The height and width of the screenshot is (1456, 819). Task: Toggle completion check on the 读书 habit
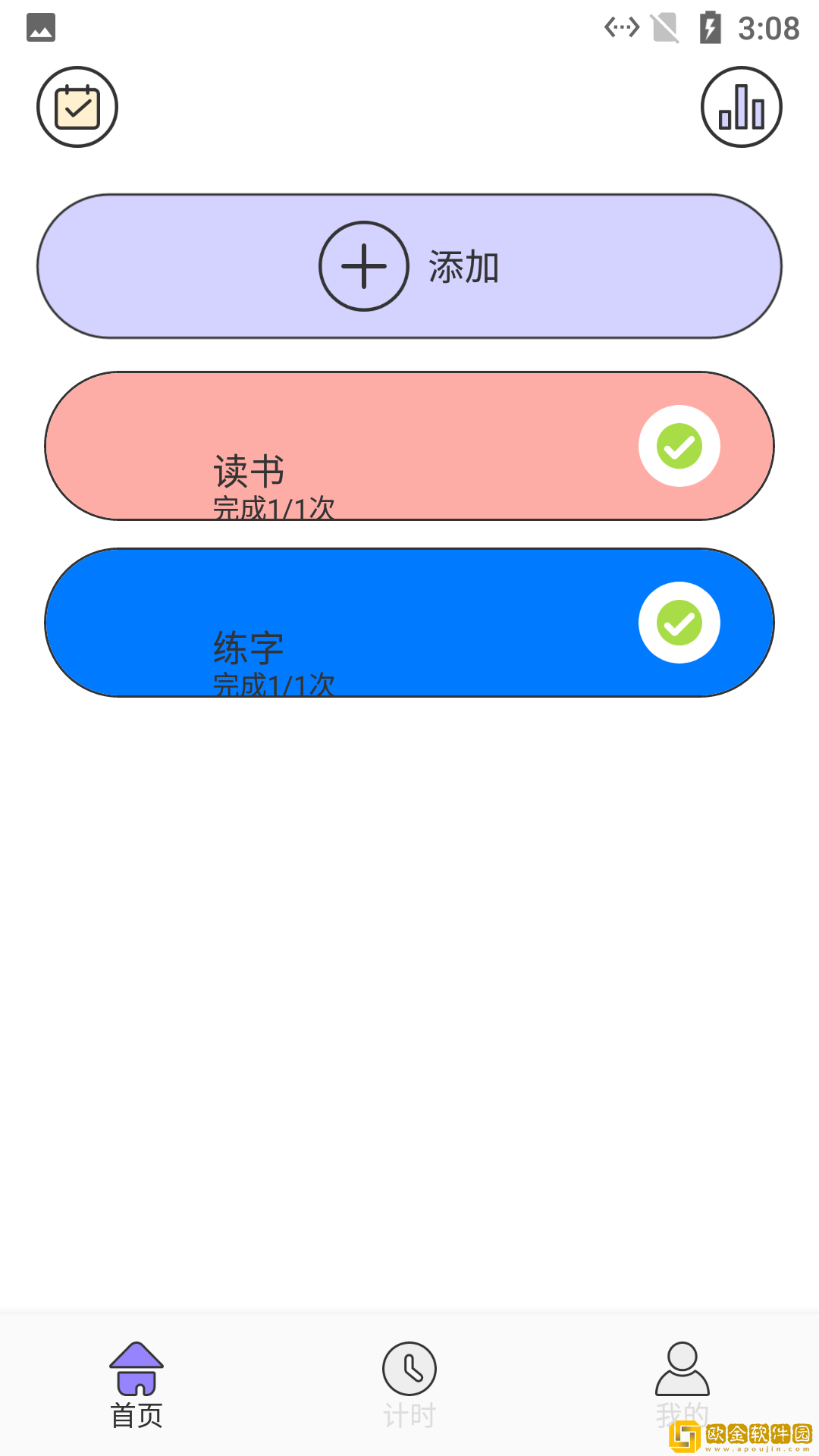[680, 446]
